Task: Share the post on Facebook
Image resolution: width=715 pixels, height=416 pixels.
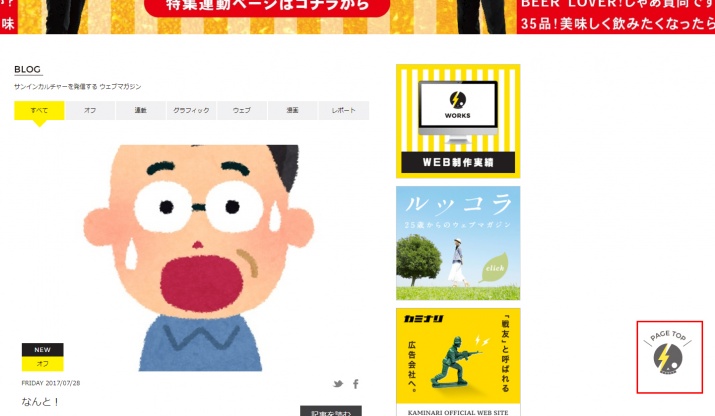Action: click(x=355, y=384)
